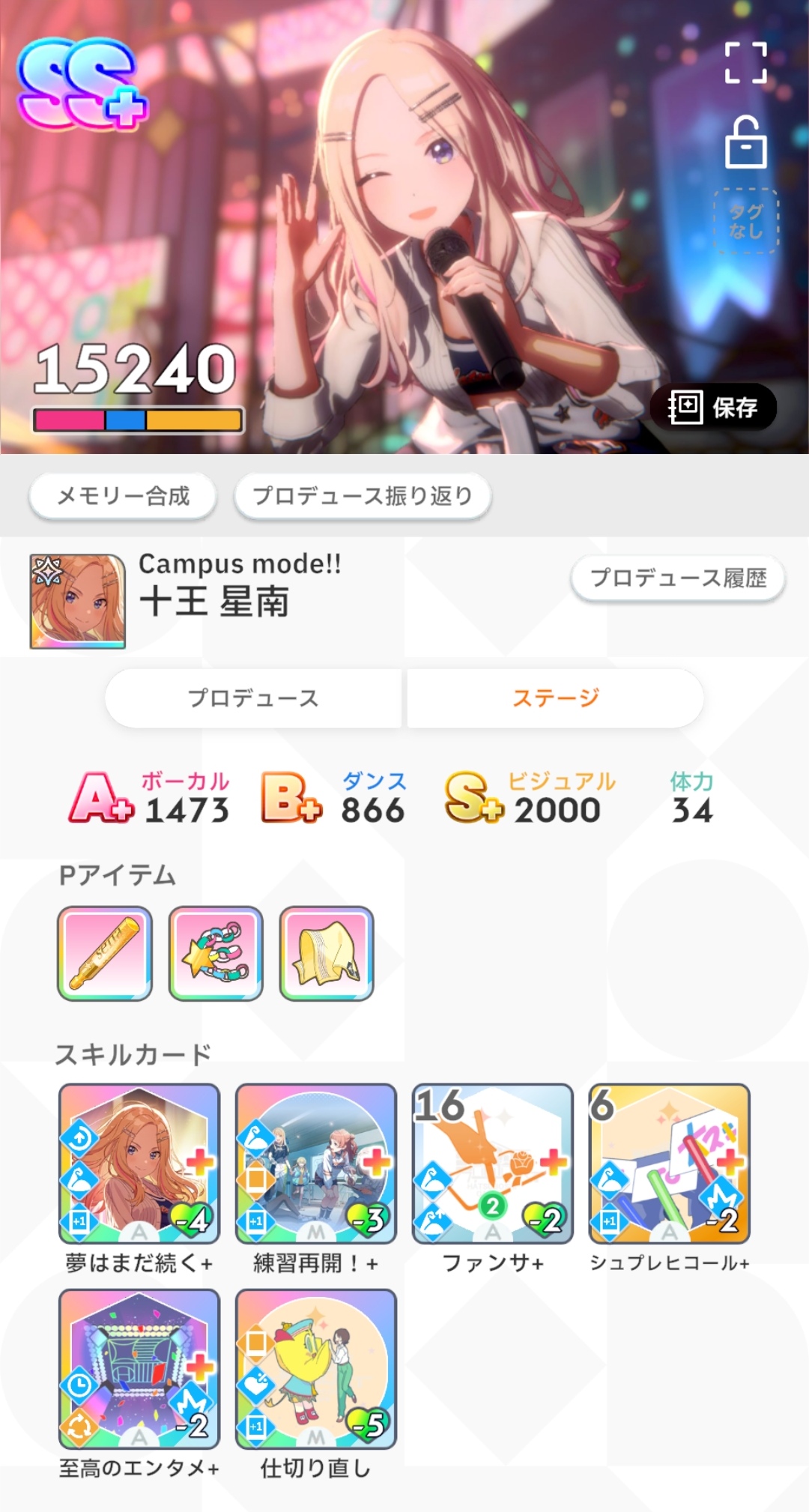Screen dimensions: 809x1512
Task: Open プロデュース振り返り review
Action: pos(363,495)
